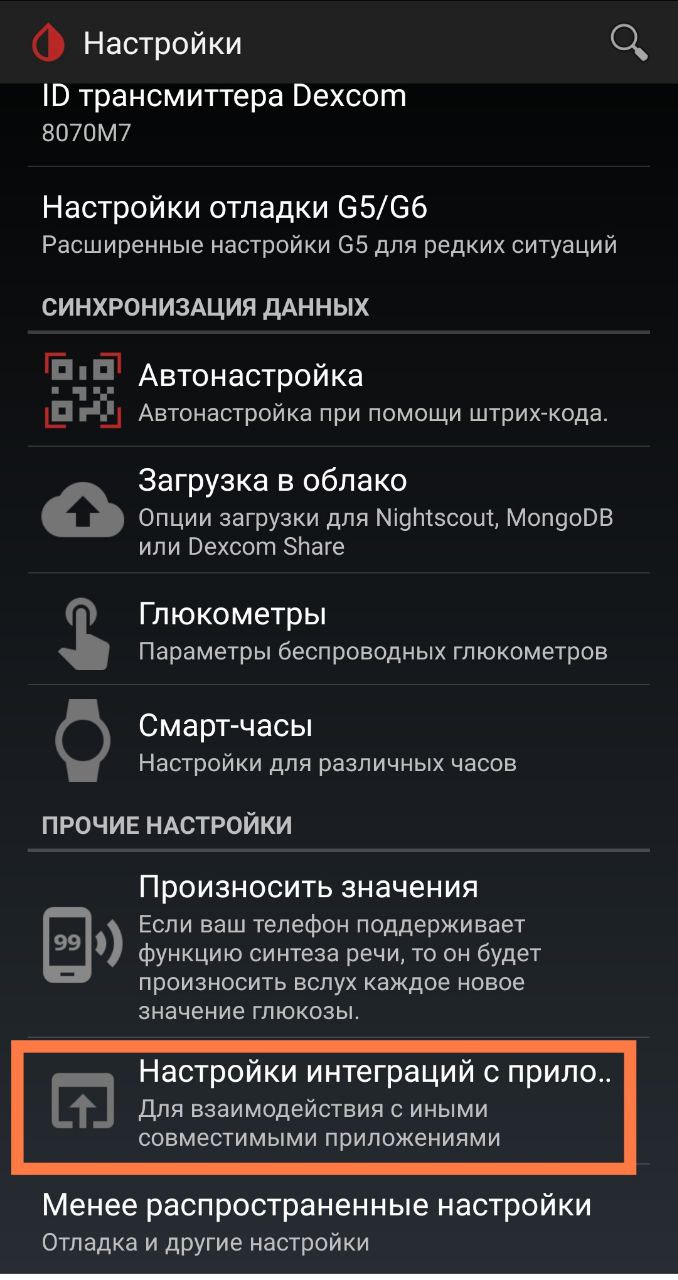Open the search magnifier icon

(629, 43)
